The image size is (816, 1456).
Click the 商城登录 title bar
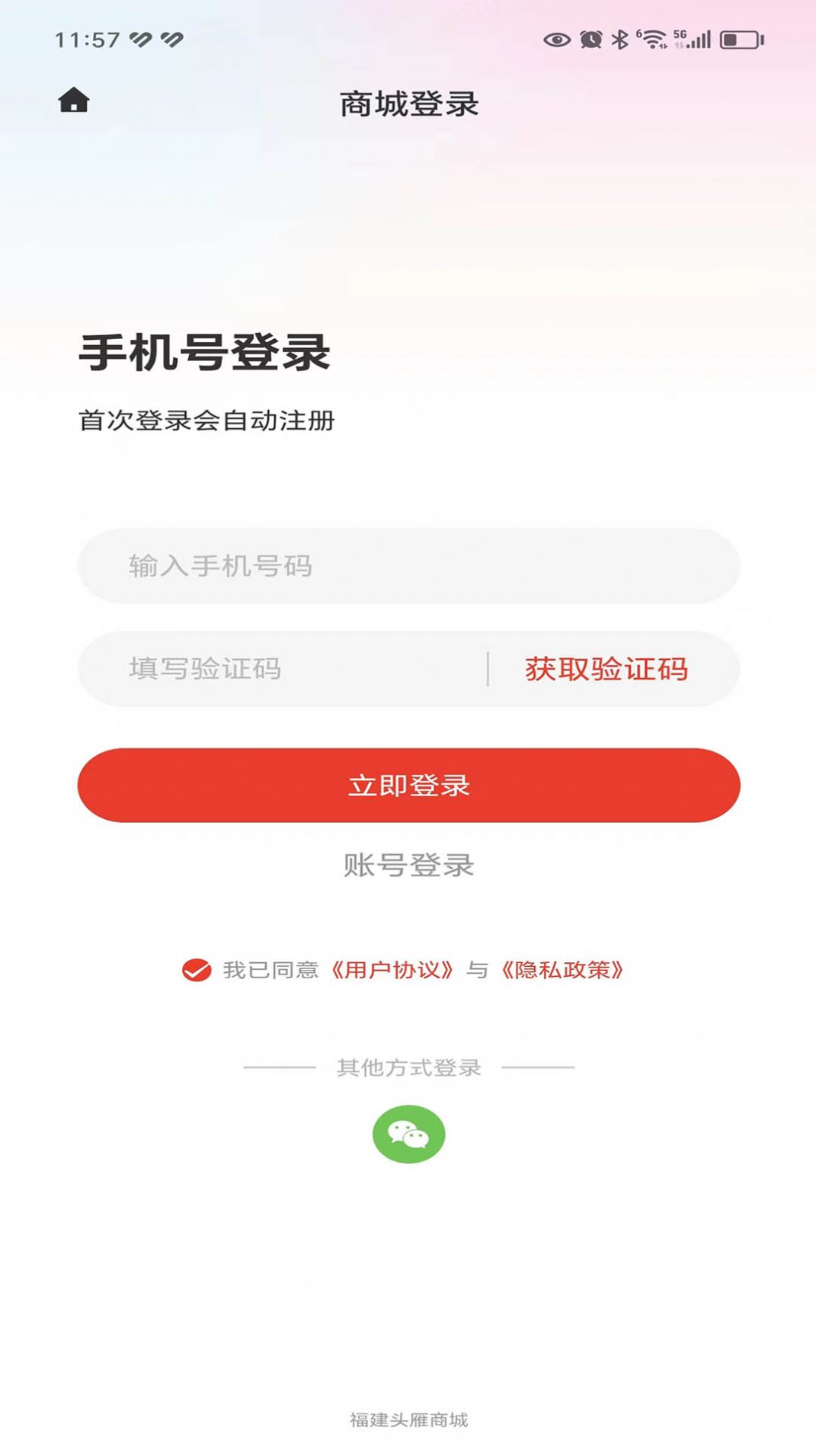408,101
